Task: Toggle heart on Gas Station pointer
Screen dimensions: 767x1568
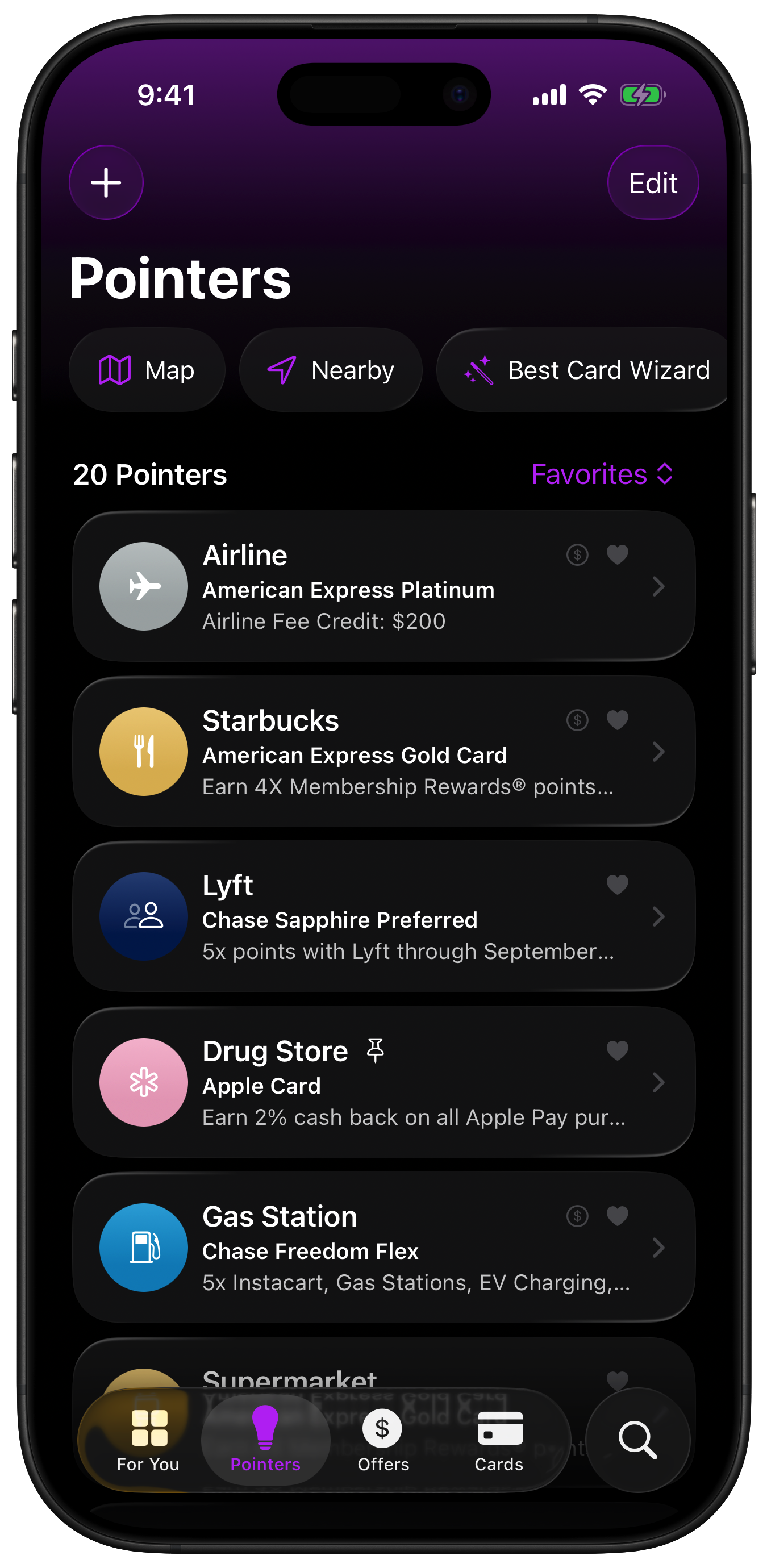Action: [x=617, y=1216]
